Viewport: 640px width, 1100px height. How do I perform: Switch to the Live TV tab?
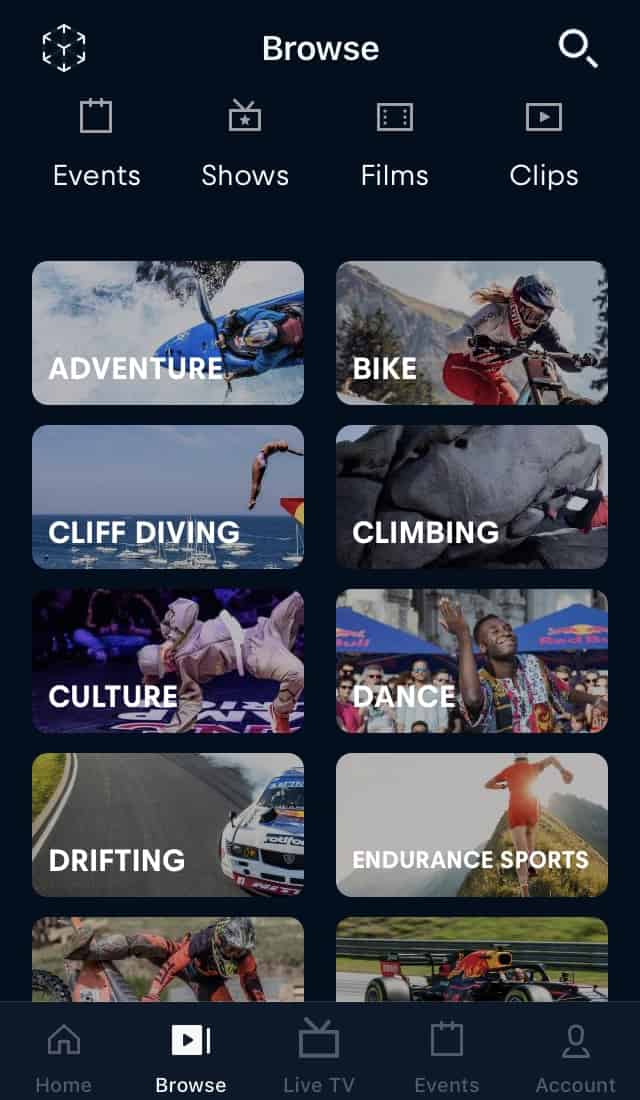click(x=319, y=1056)
